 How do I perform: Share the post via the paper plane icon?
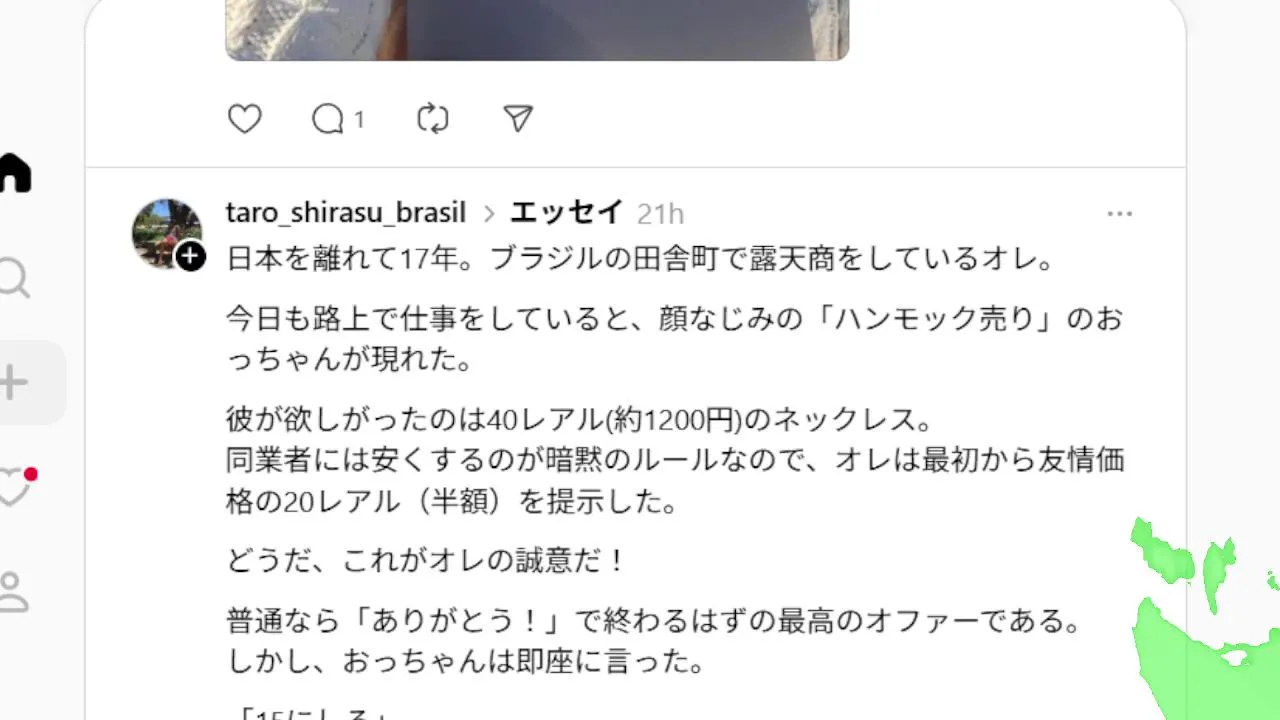tap(517, 119)
